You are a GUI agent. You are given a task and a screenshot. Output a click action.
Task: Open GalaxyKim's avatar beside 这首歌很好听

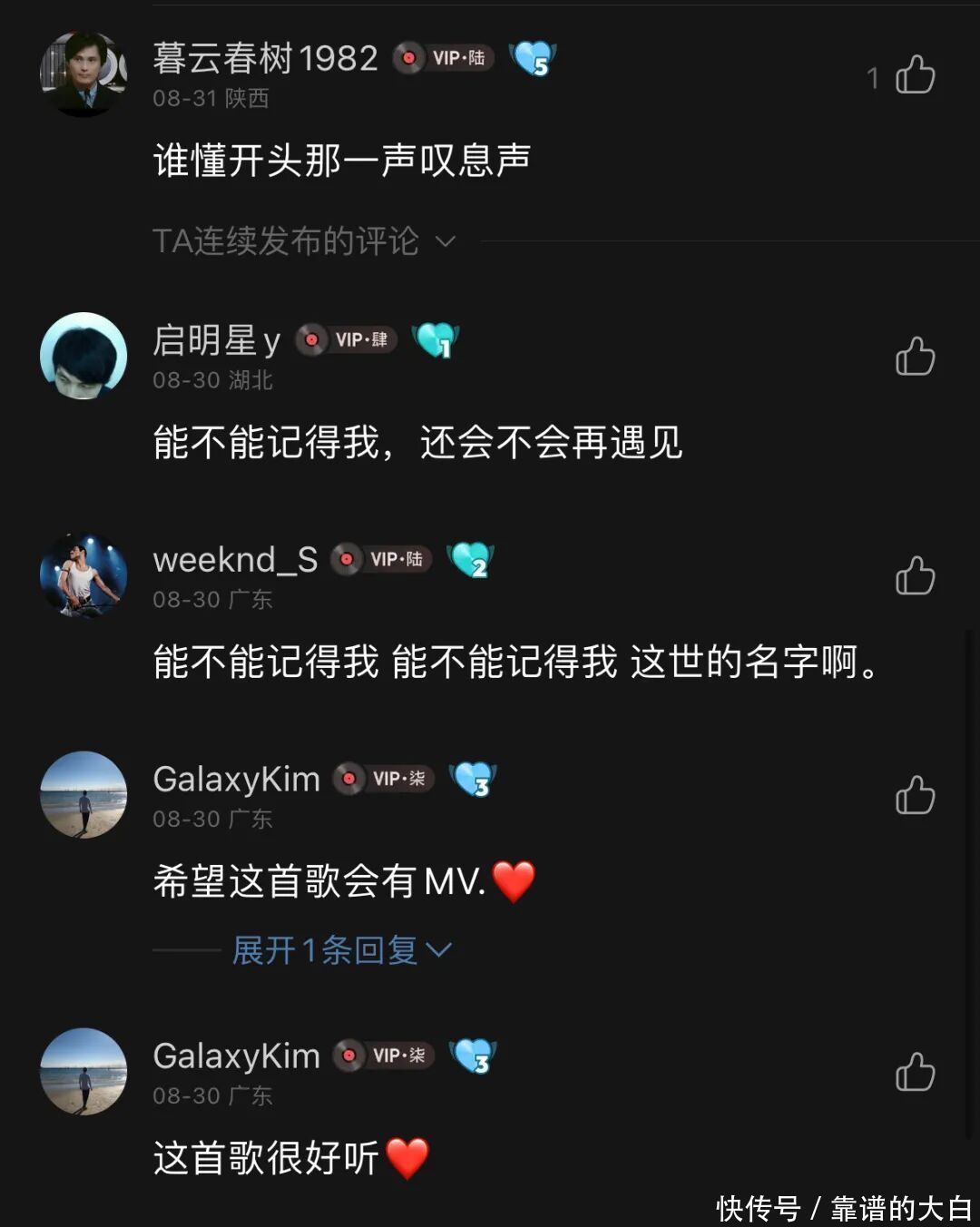click(83, 1072)
